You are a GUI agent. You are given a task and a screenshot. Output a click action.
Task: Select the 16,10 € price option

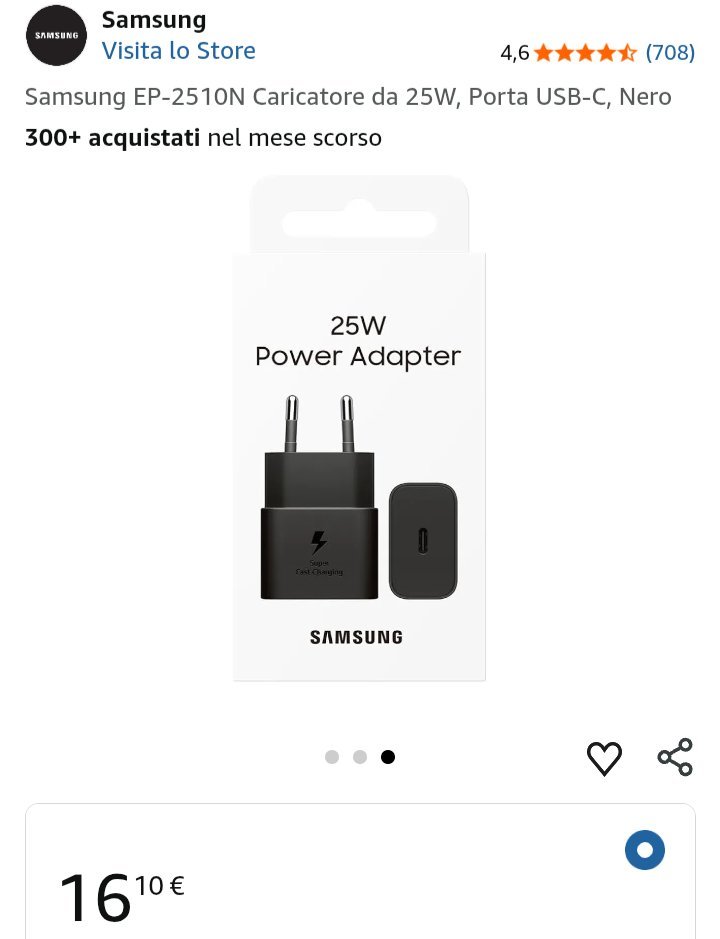(644, 851)
